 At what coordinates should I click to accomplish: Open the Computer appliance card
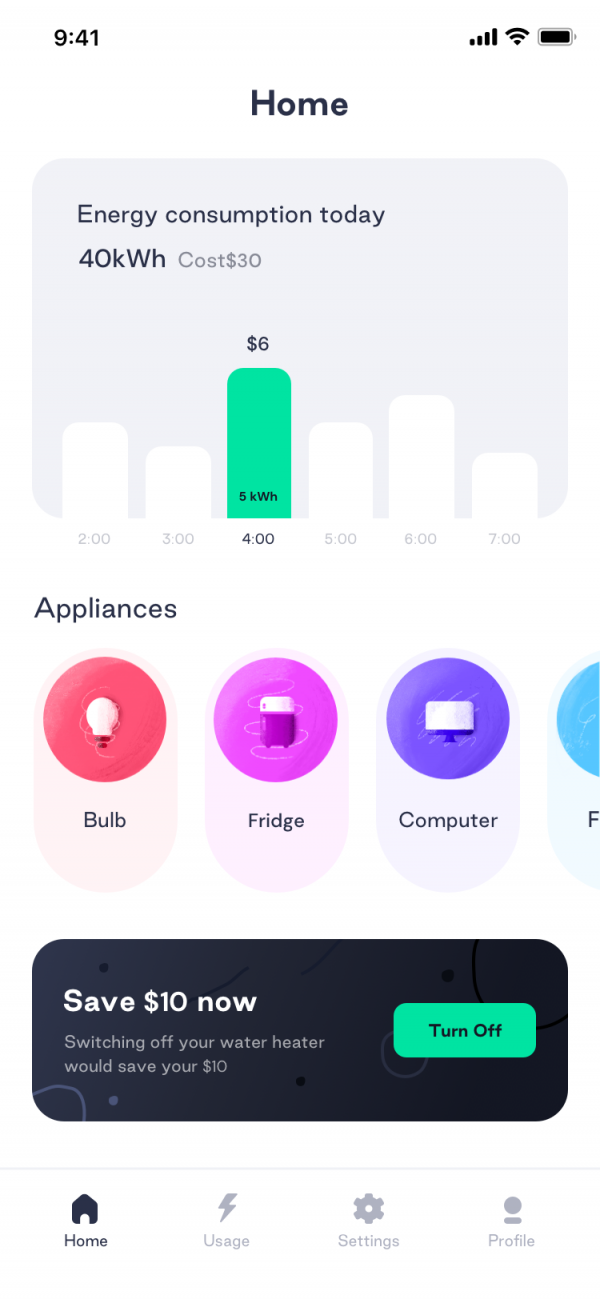tap(448, 770)
